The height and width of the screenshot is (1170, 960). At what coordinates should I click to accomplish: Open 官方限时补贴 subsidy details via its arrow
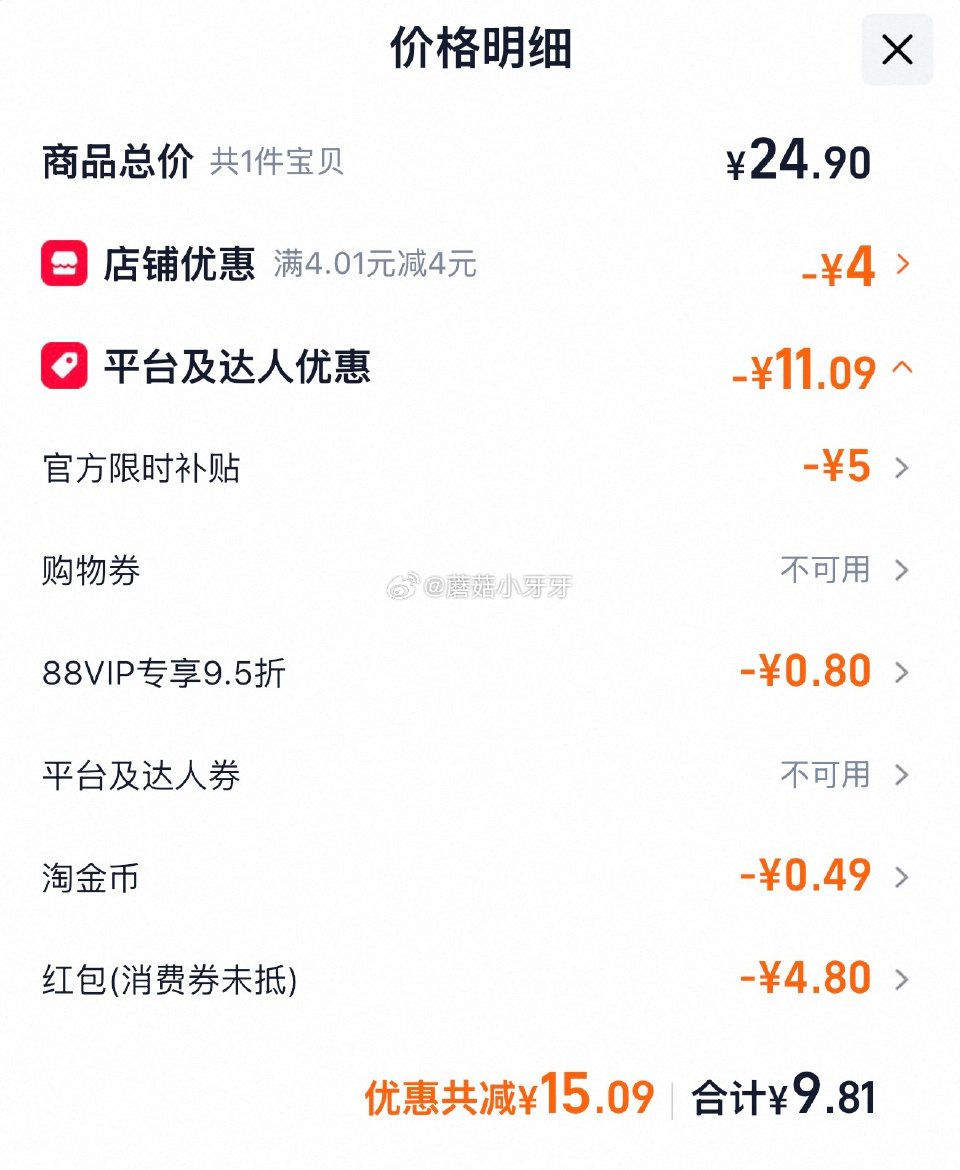[x=903, y=467]
